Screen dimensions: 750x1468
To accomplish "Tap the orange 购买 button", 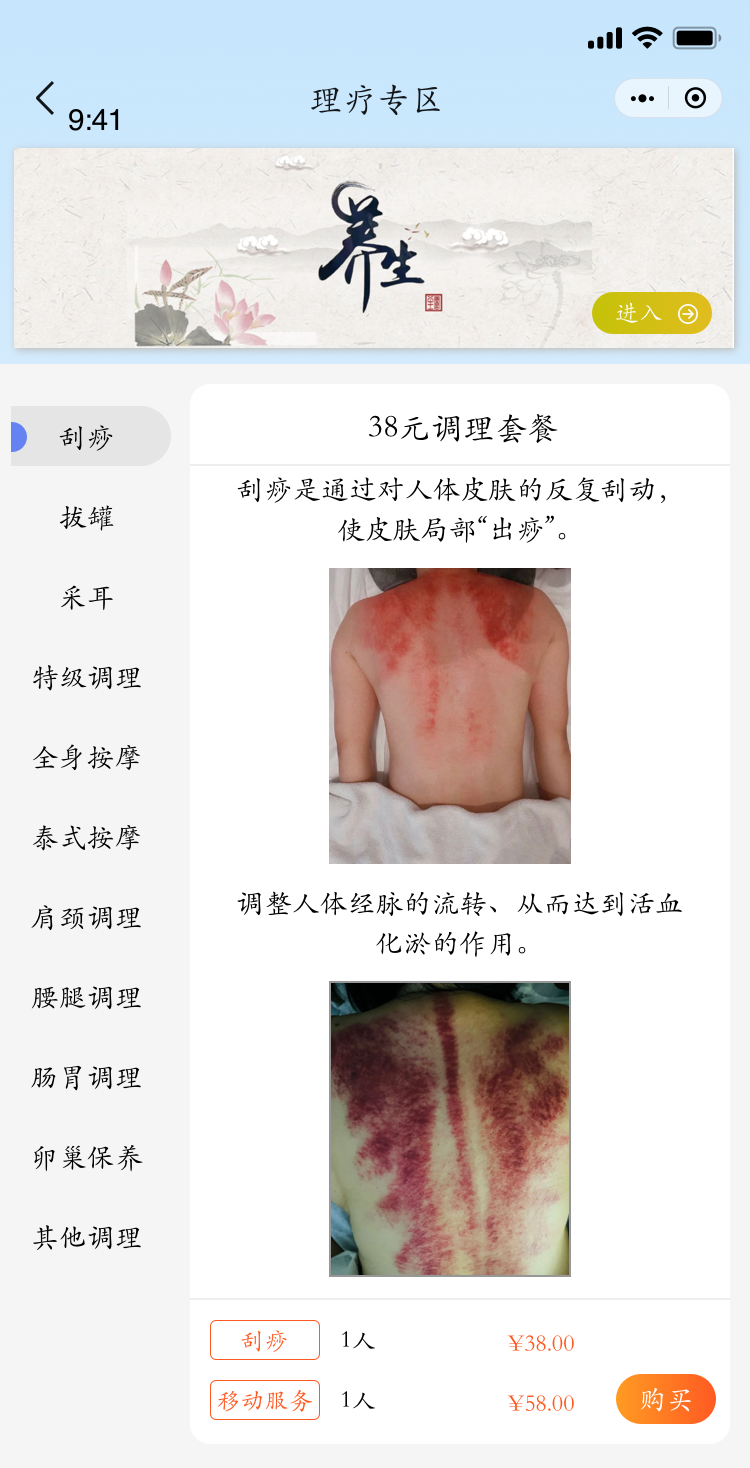I will pos(666,1398).
